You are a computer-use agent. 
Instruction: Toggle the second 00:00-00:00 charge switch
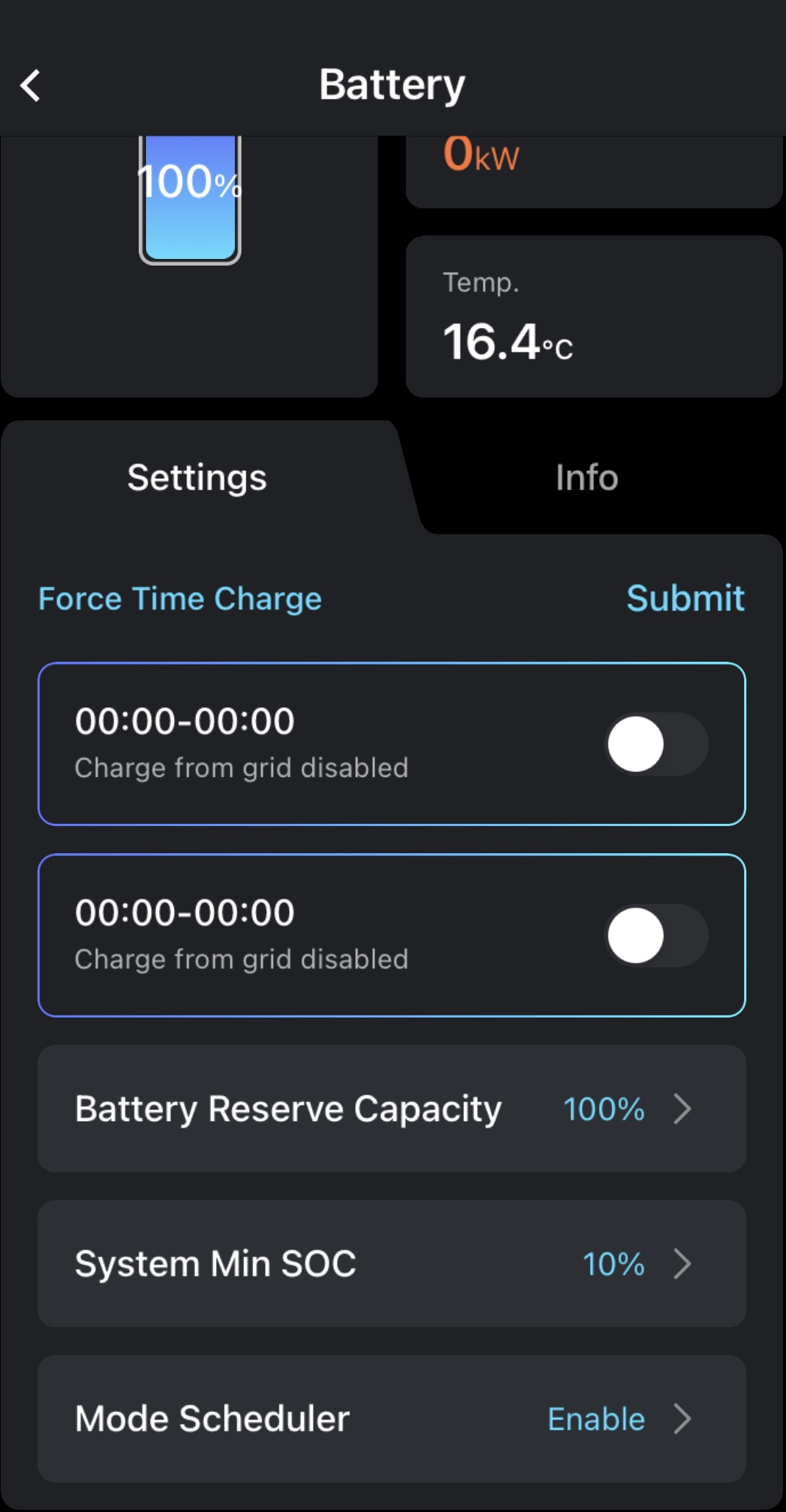coord(655,935)
